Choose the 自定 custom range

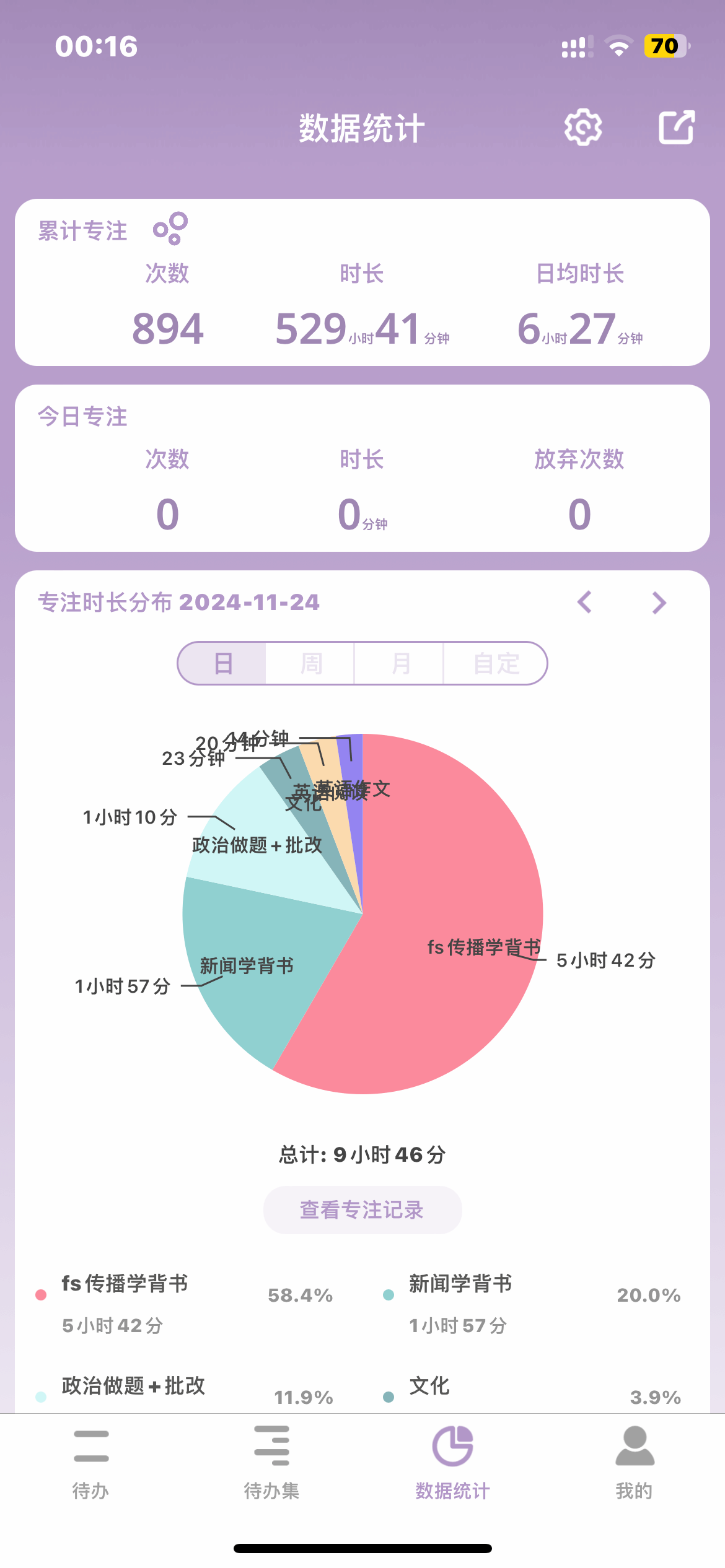point(496,663)
